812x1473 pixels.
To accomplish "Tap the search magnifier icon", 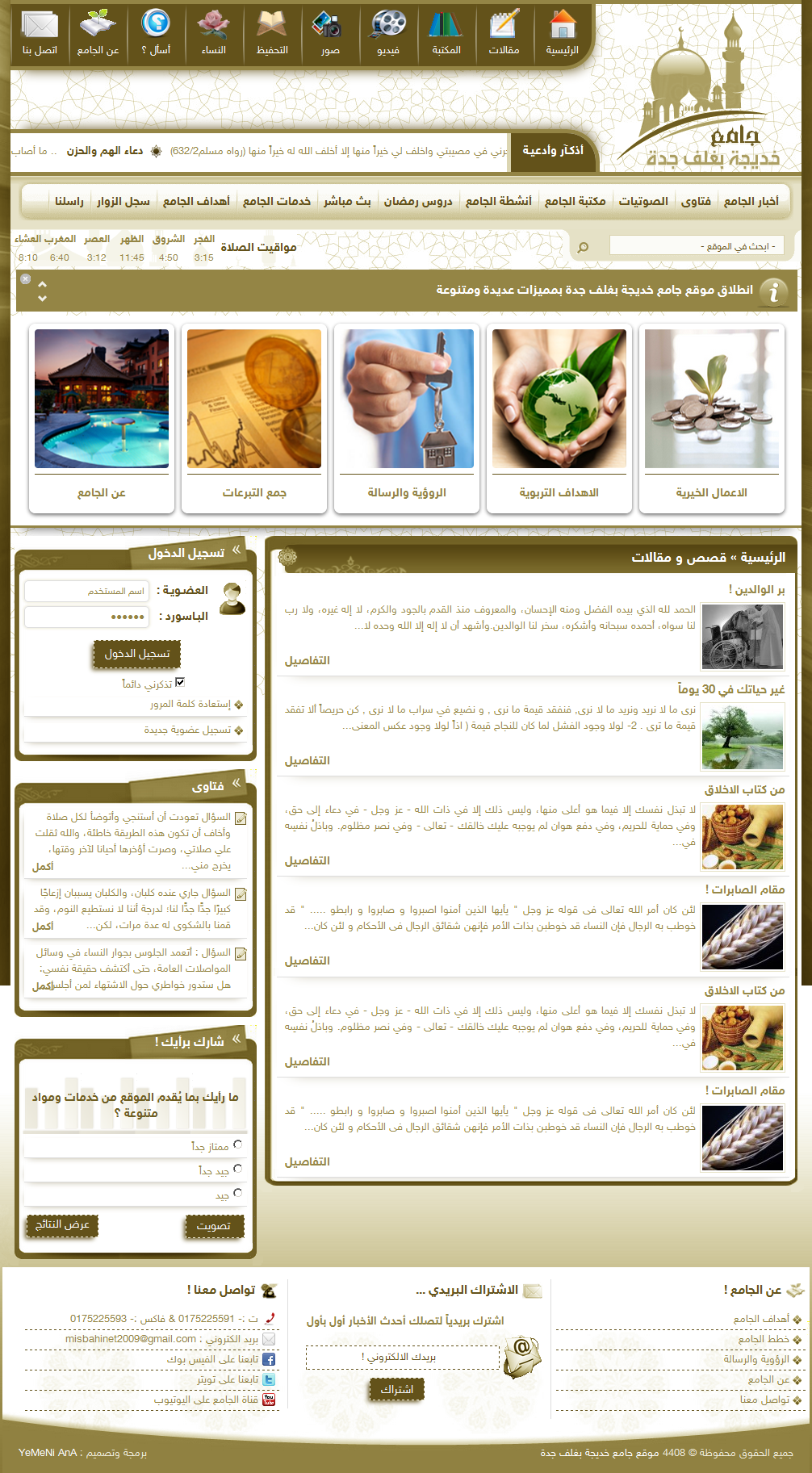I will click(584, 247).
